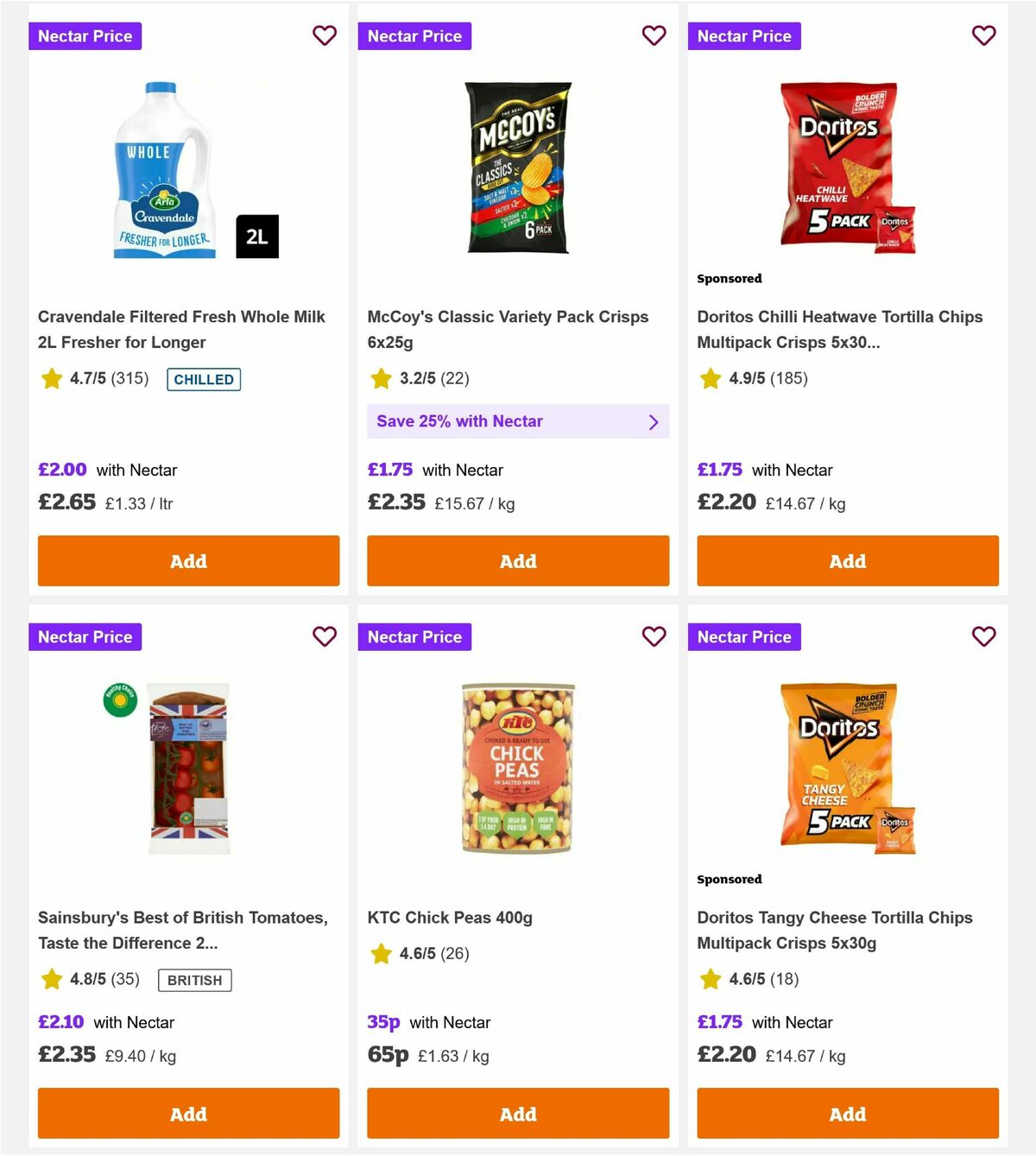Add KTC Chick Peas 400g to basket

click(x=517, y=1114)
